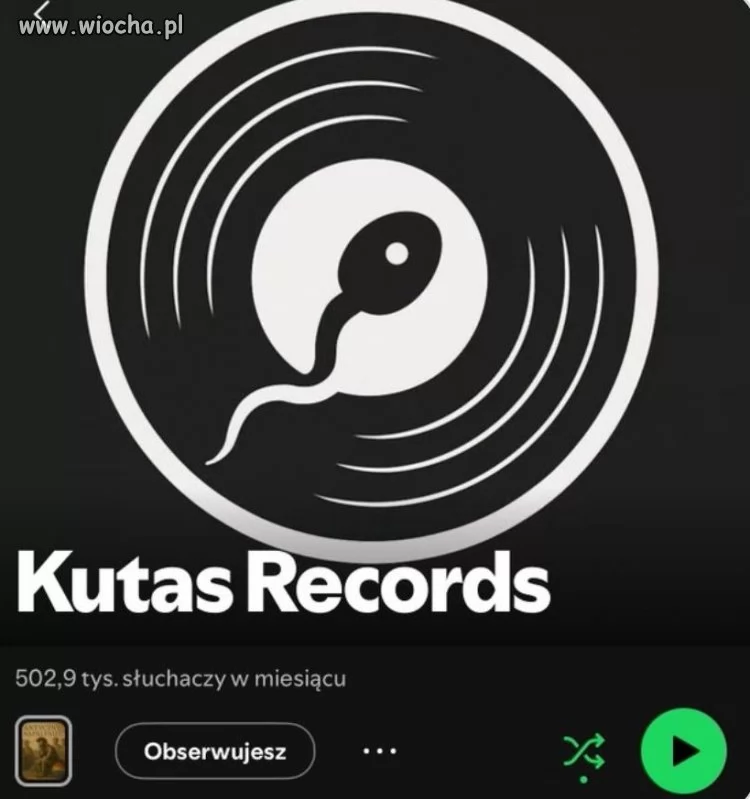Toggle shuffle playback
This screenshot has height=799, width=750.
[x=584, y=752]
